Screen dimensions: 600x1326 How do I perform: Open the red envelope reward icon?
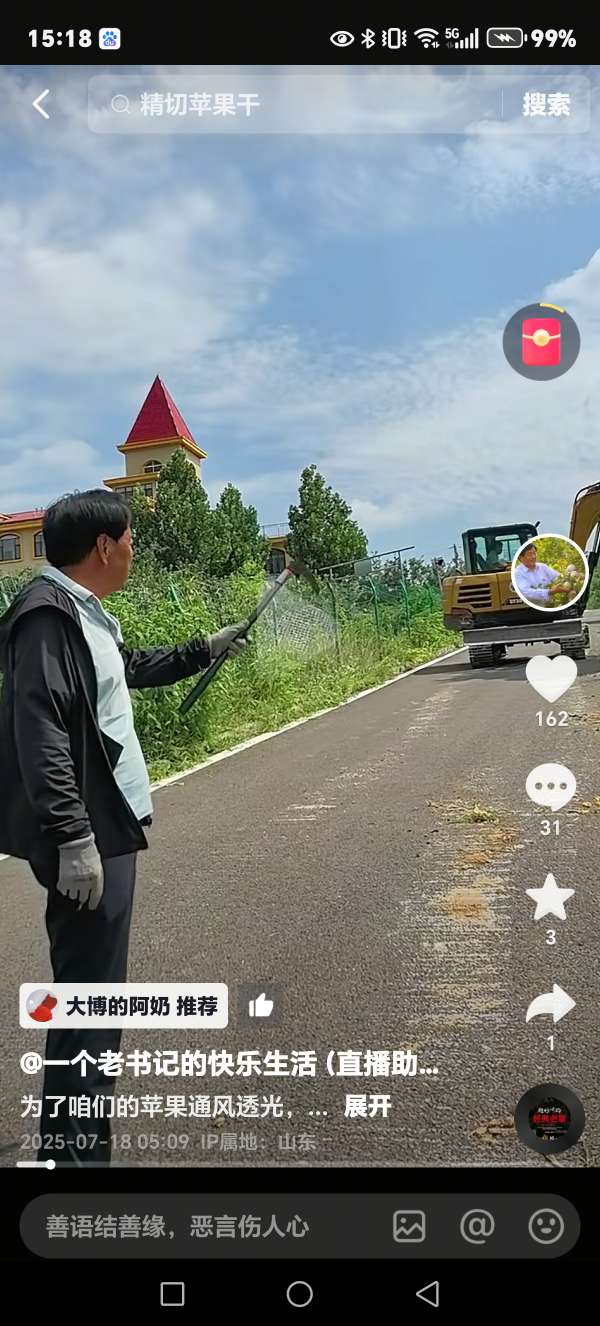pyautogui.click(x=541, y=343)
